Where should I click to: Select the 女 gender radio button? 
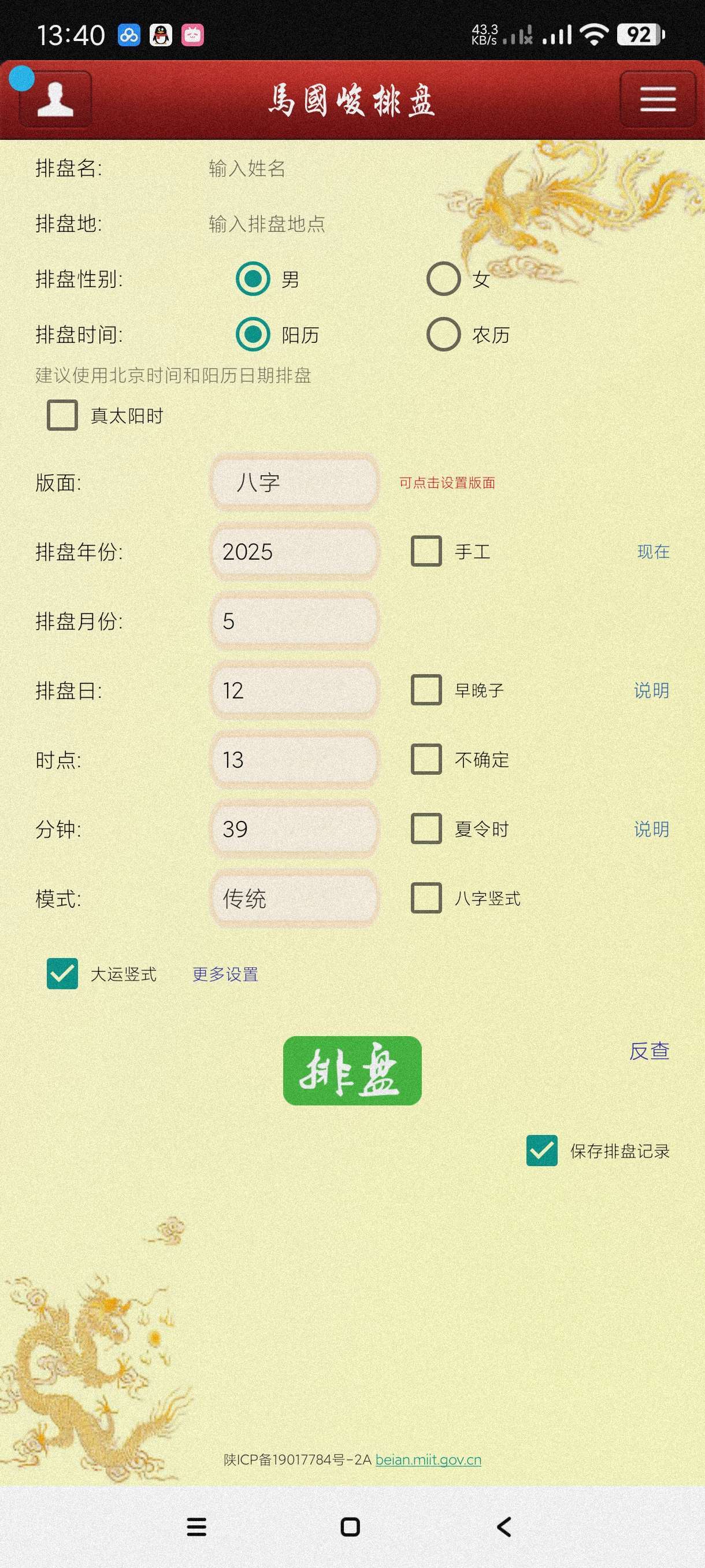[x=443, y=280]
